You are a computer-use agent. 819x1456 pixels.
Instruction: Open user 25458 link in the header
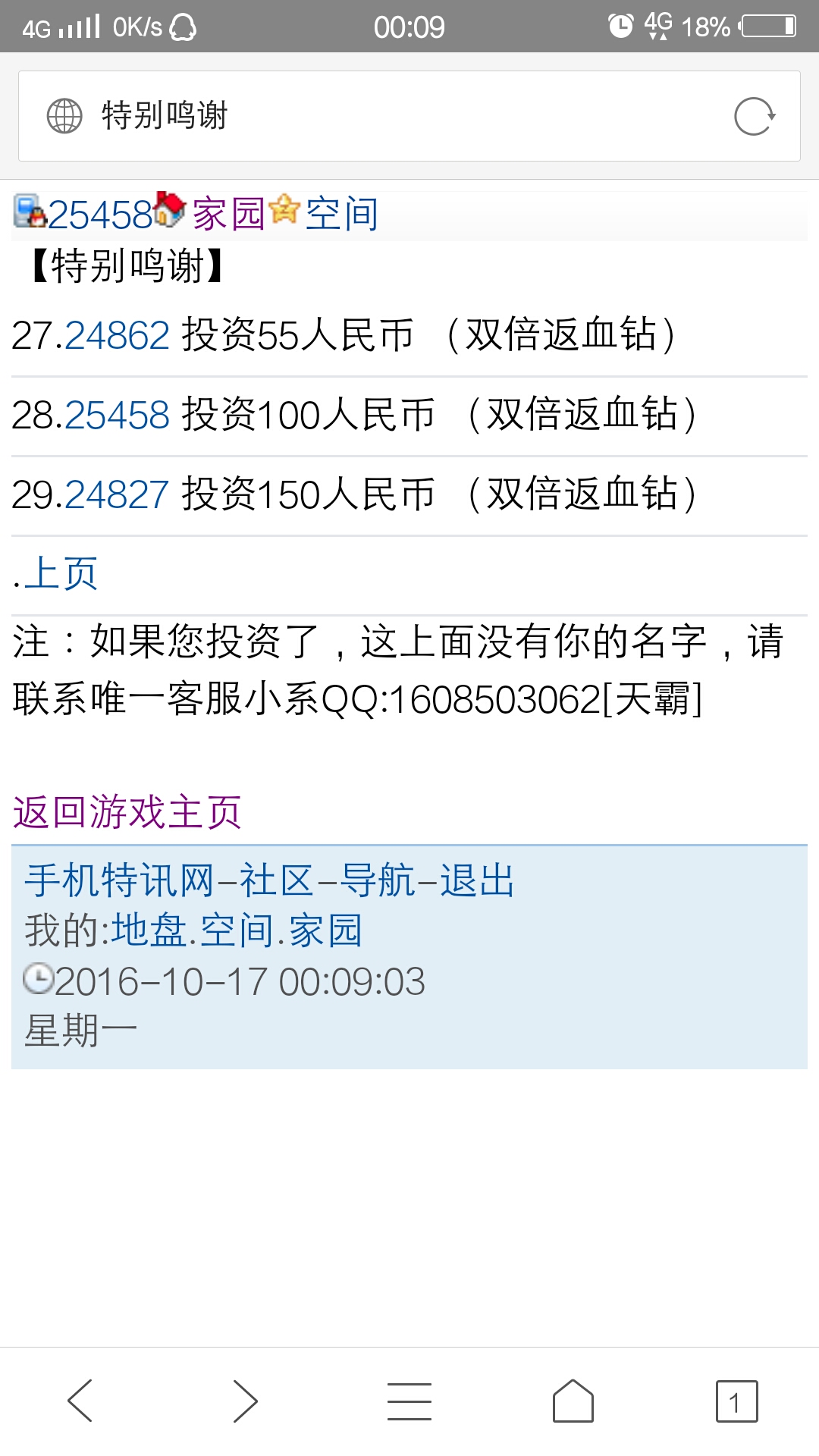pos(99,215)
